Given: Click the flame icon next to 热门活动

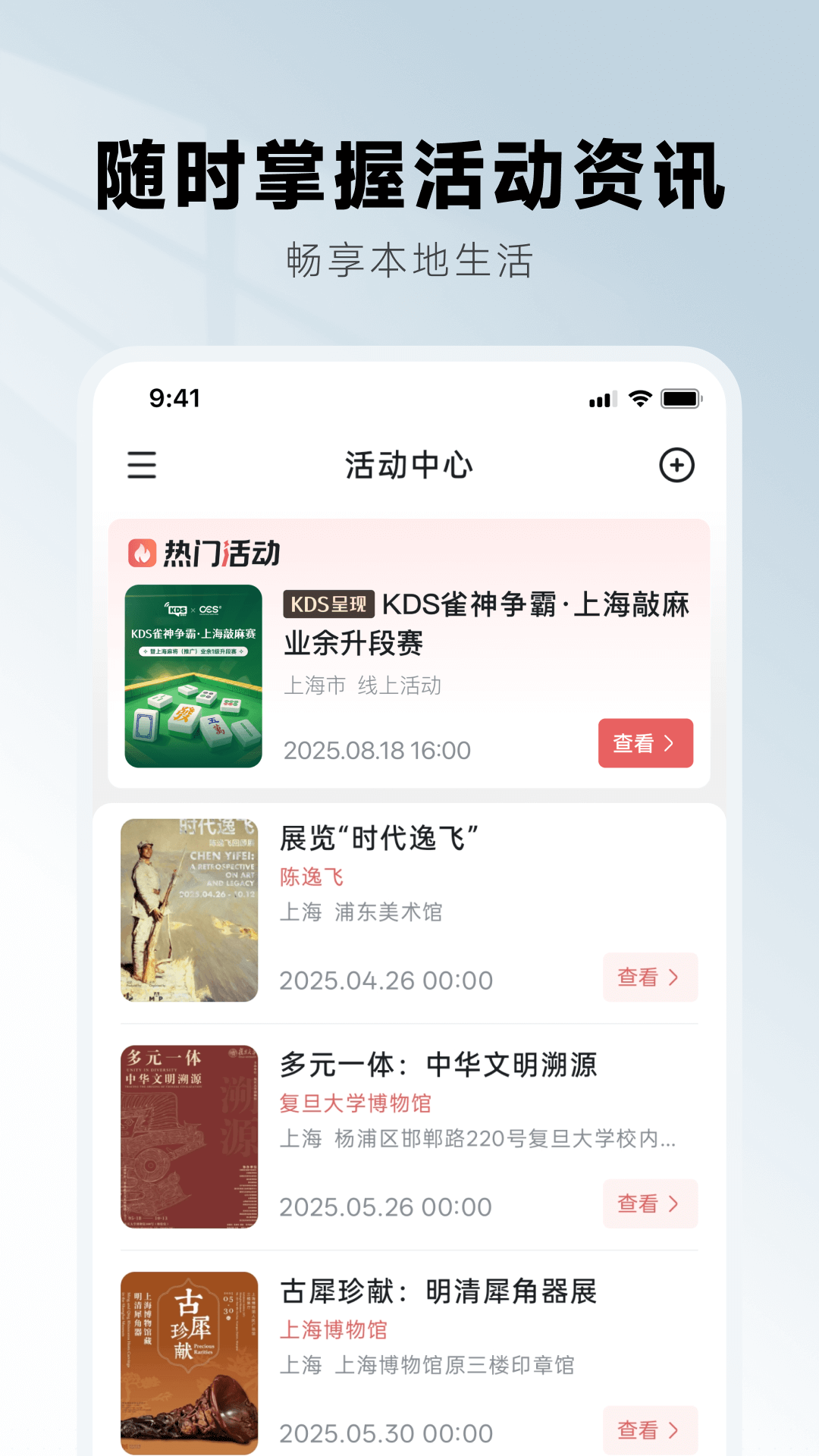Looking at the screenshot, I should 141,553.
